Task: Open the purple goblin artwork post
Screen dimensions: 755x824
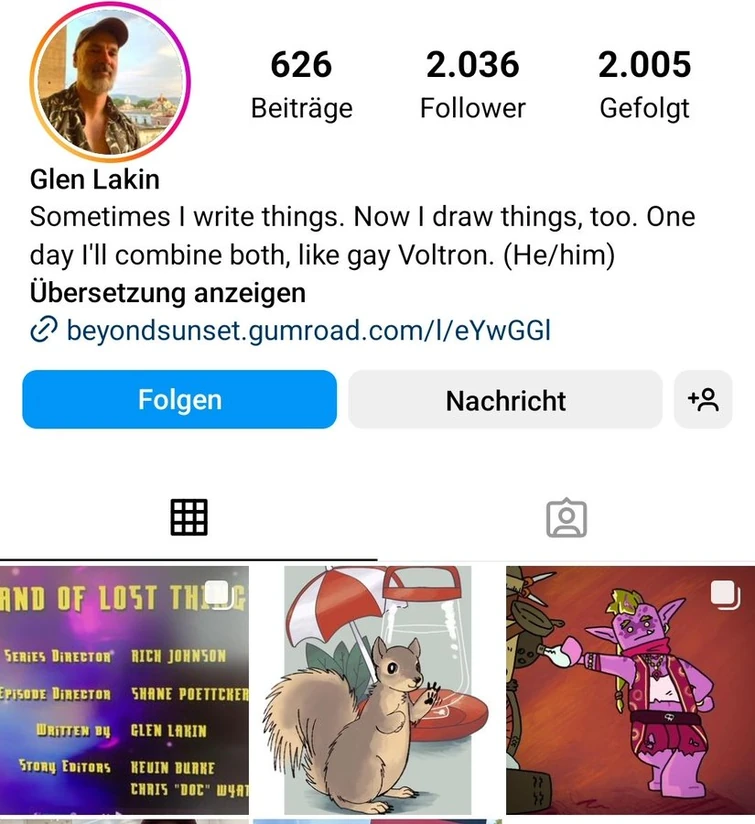Action: [x=630, y=690]
